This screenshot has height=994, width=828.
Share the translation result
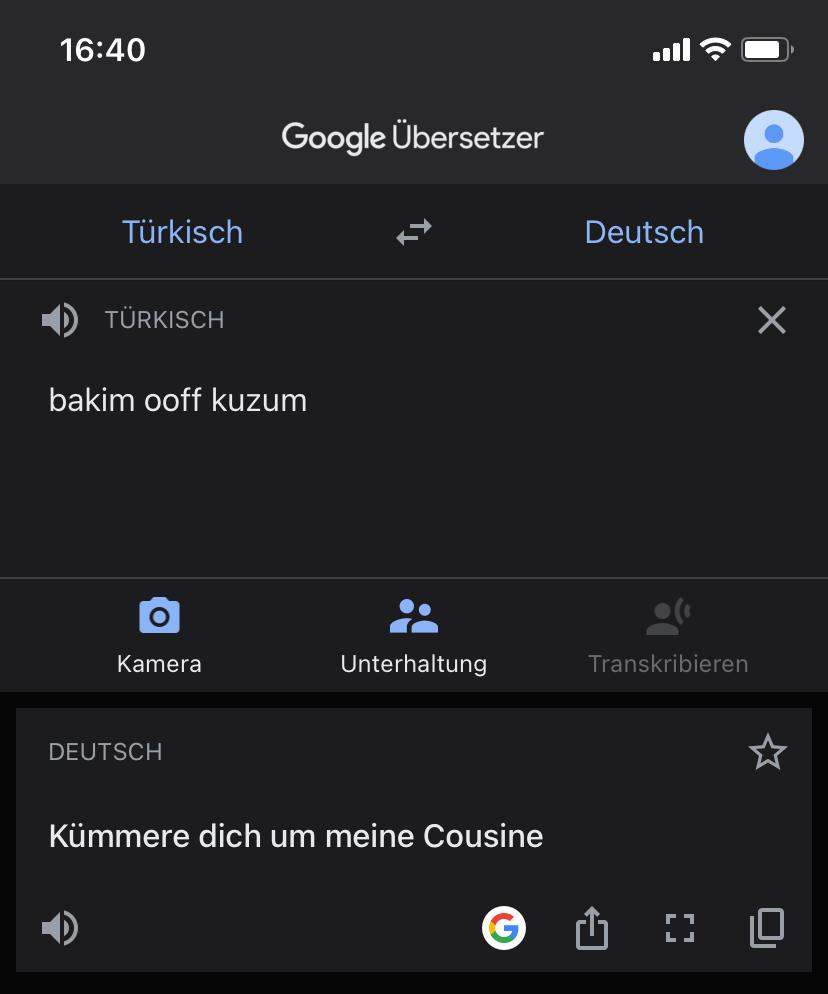[x=592, y=927]
